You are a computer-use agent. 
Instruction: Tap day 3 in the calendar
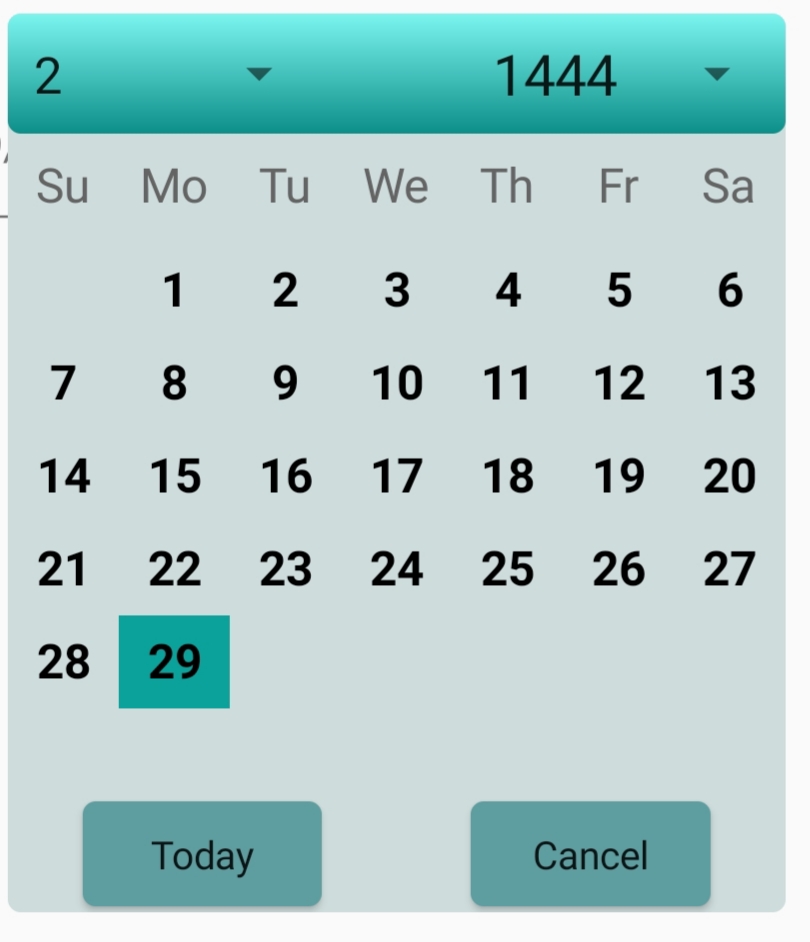[x=397, y=290]
